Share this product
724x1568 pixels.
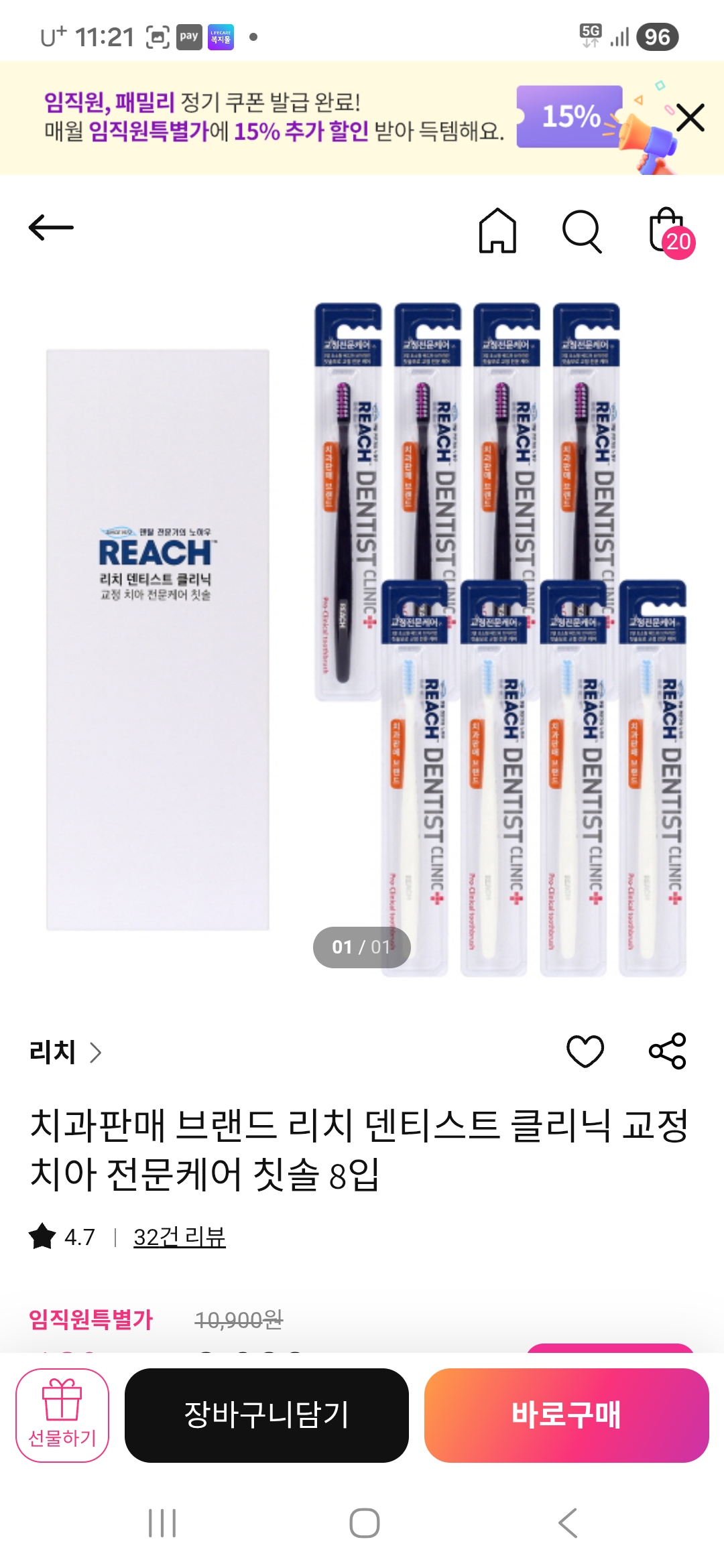tap(667, 1051)
